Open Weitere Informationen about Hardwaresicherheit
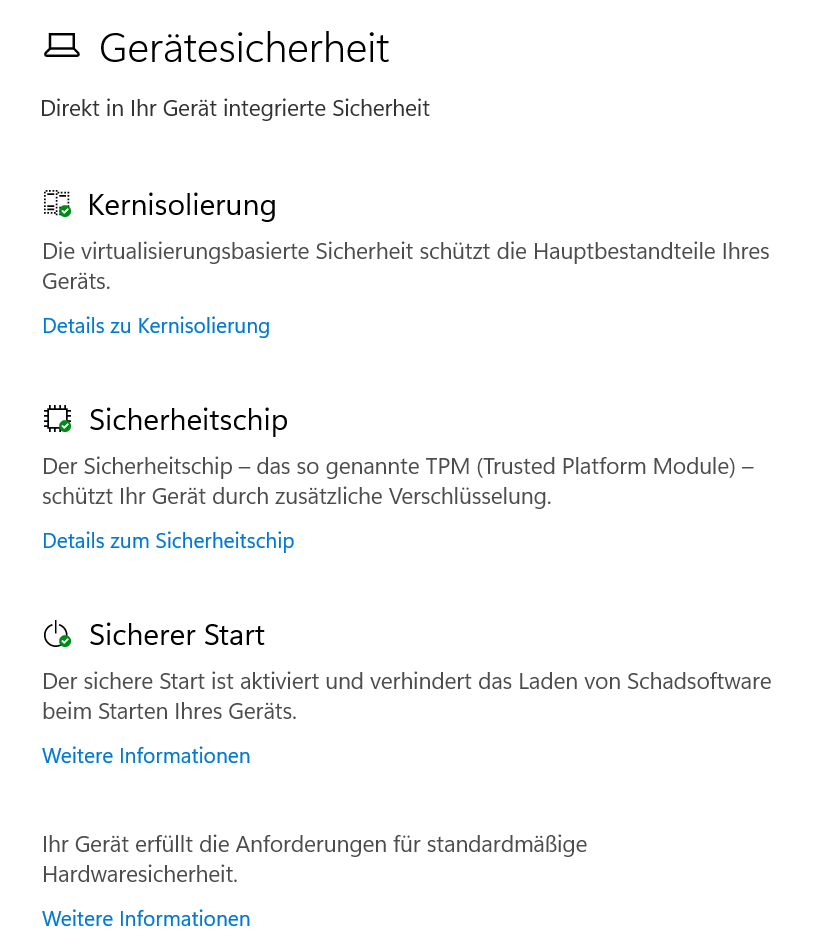The height and width of the screenshot is (945, 835). coord(146,918)
